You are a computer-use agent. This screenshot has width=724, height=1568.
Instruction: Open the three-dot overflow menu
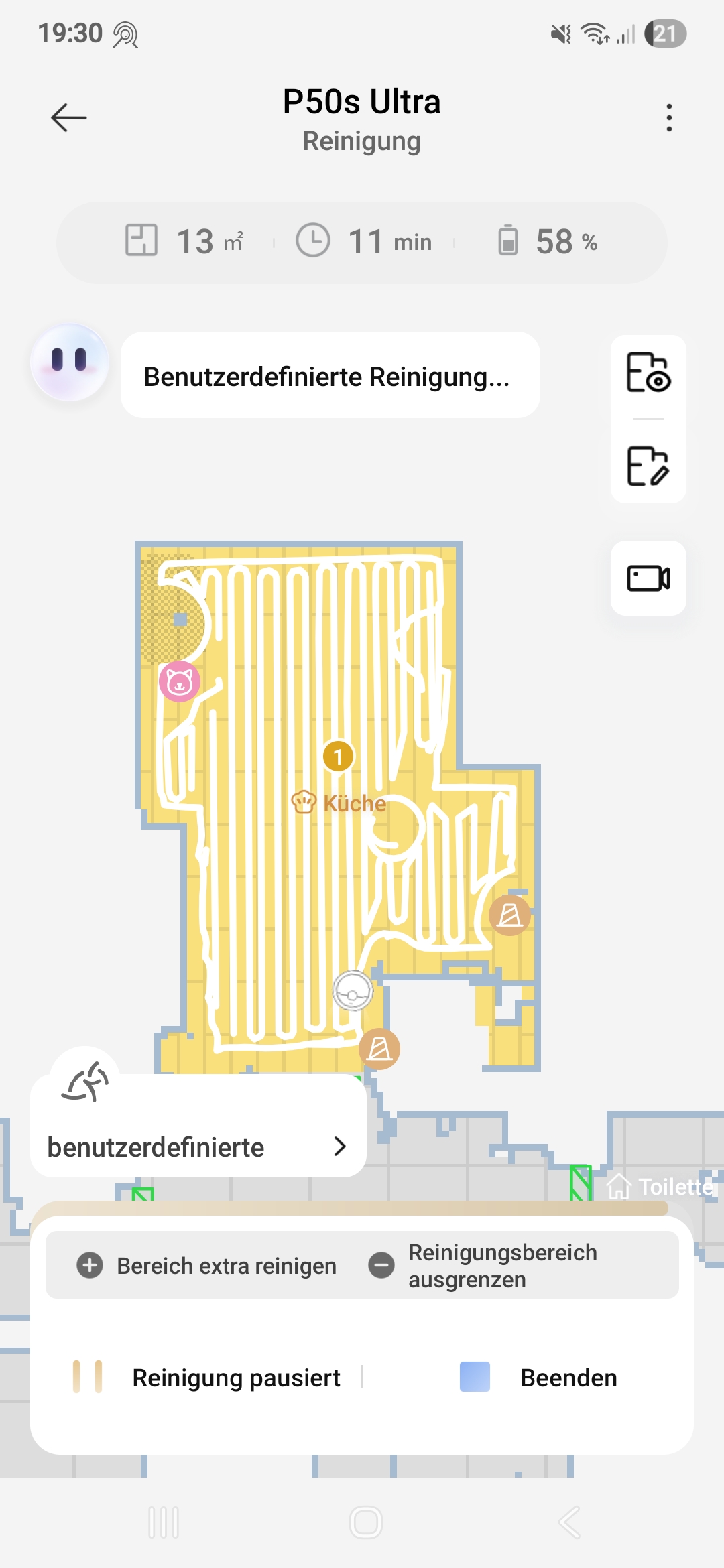(x=668, y=118)
